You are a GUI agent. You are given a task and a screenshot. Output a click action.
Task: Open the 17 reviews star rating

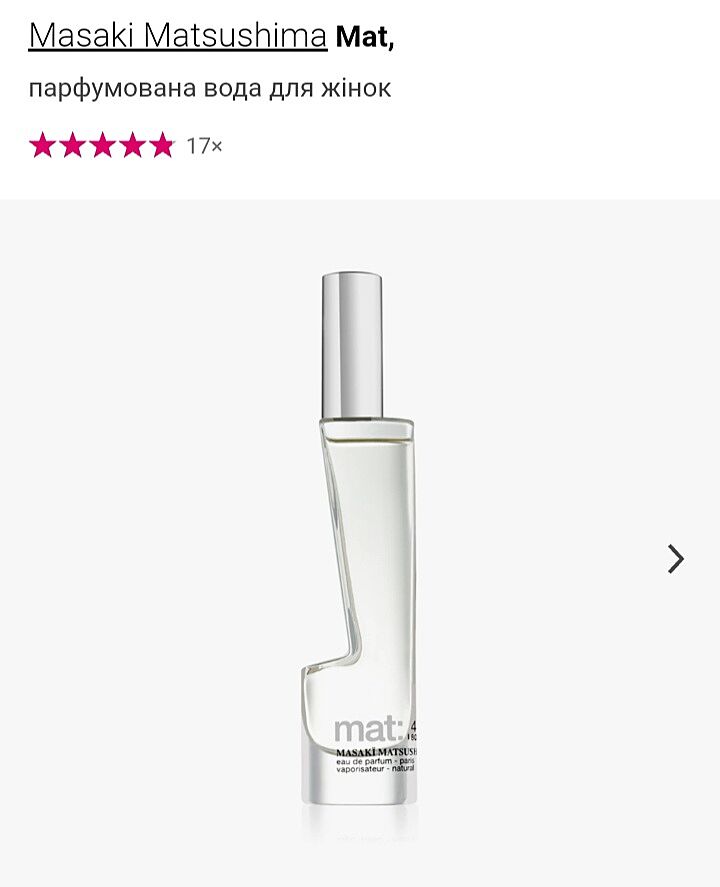tap(125, 146)
